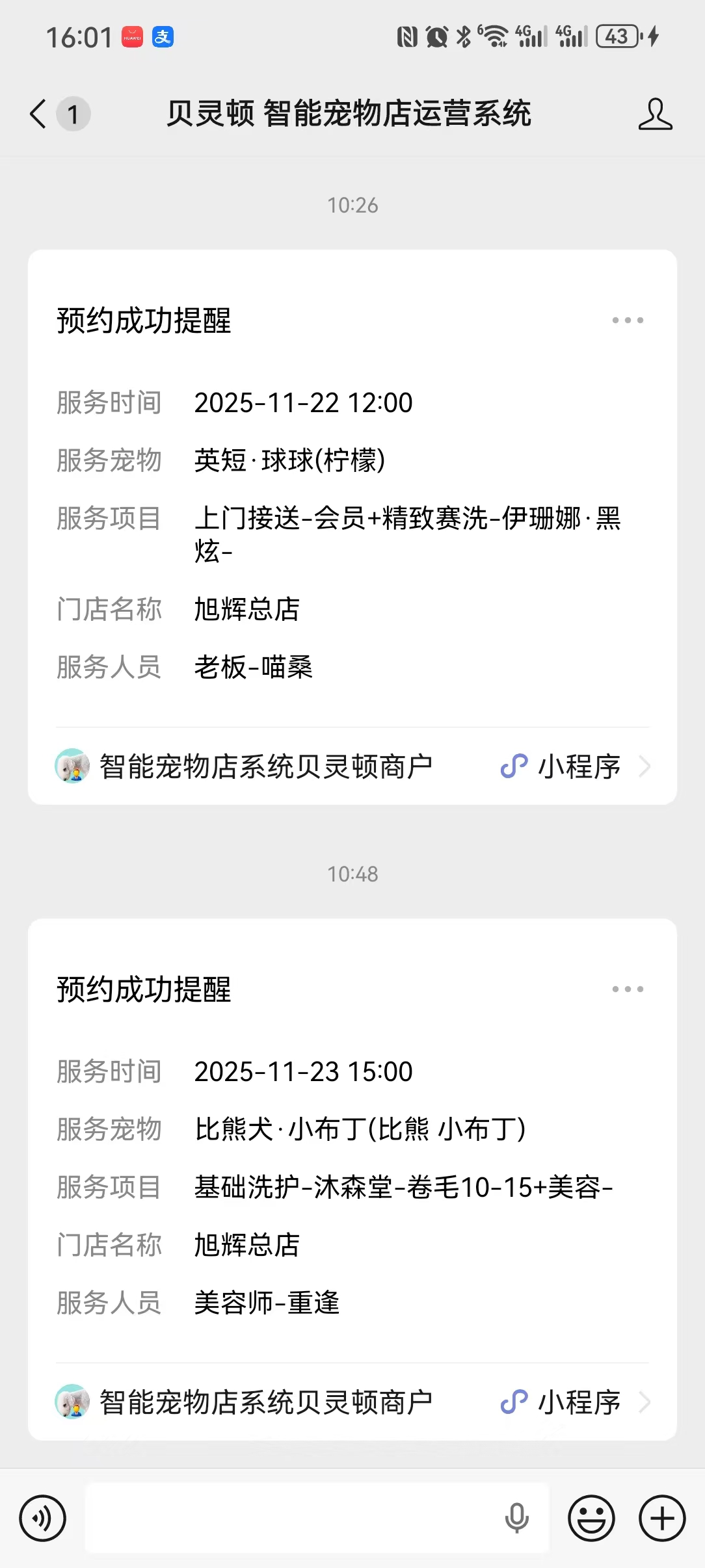Switch to the service menu keyboard icon

(43, 1519)
